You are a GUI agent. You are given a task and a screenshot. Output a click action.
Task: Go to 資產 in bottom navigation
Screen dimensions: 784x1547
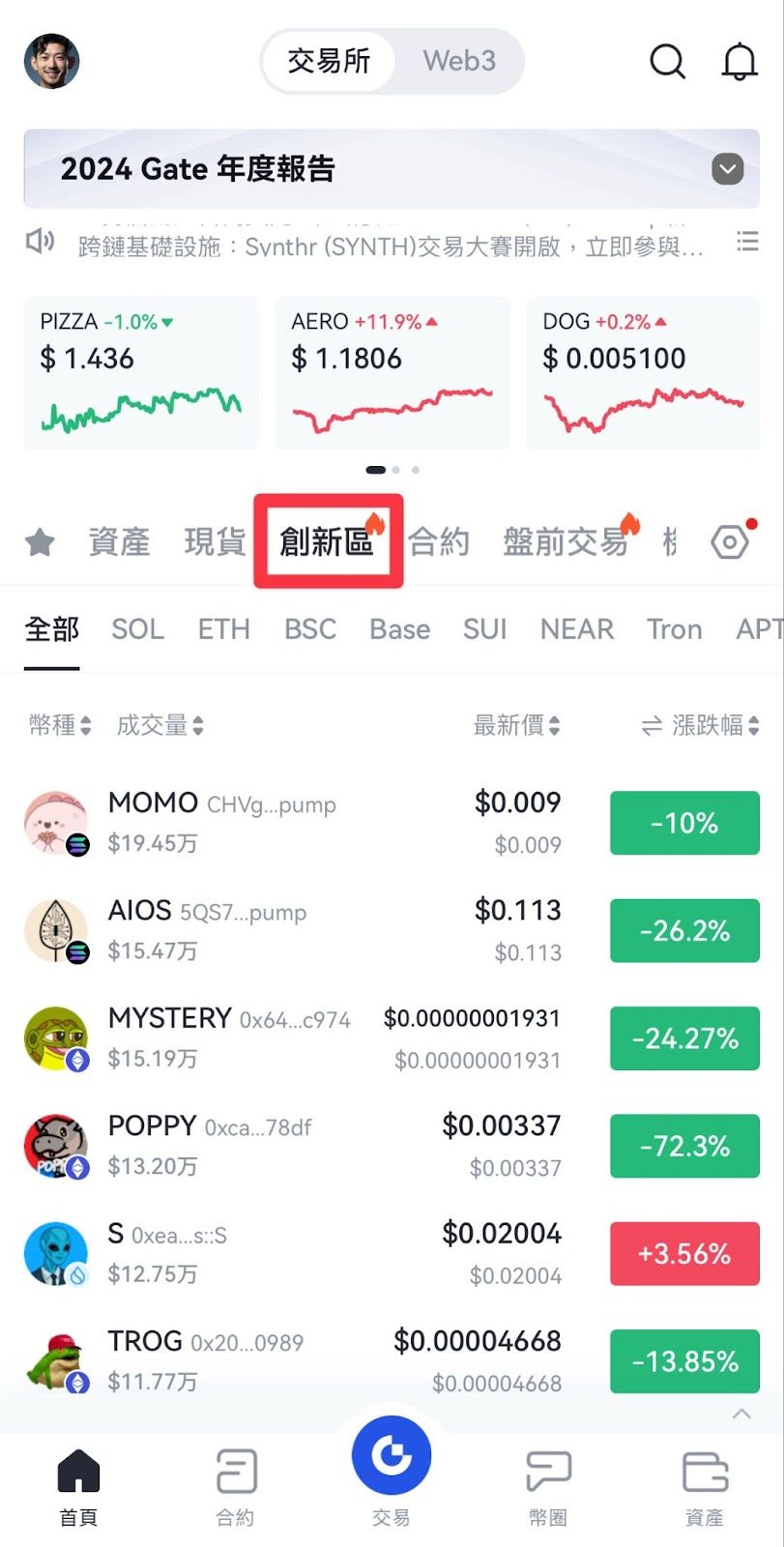pyautogui.click(x=704, y=1484)
